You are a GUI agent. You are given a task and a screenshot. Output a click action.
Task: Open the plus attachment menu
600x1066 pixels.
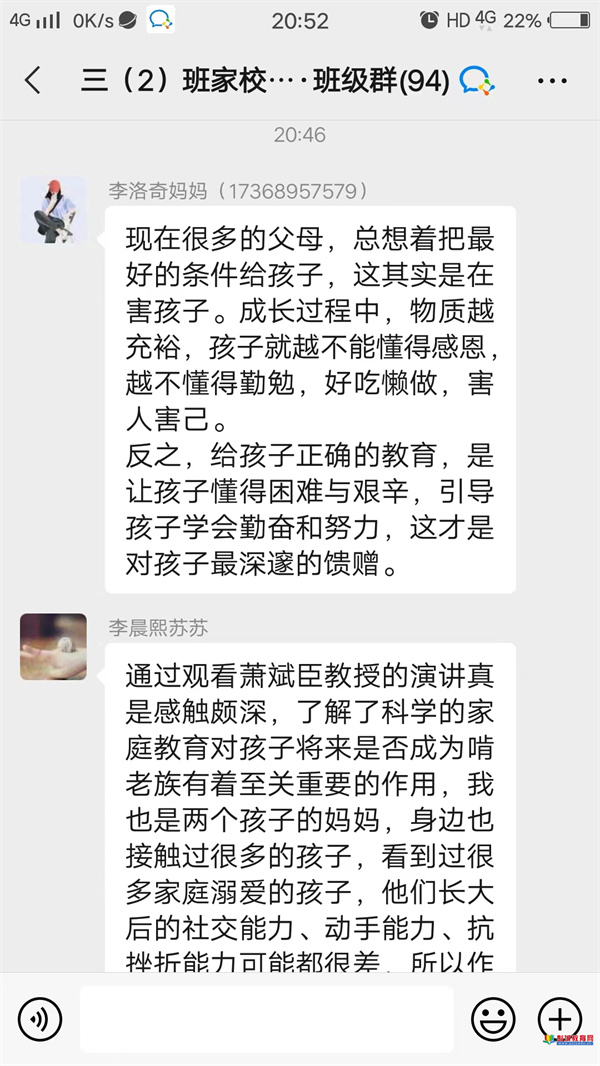click(x=559, y=1019)
